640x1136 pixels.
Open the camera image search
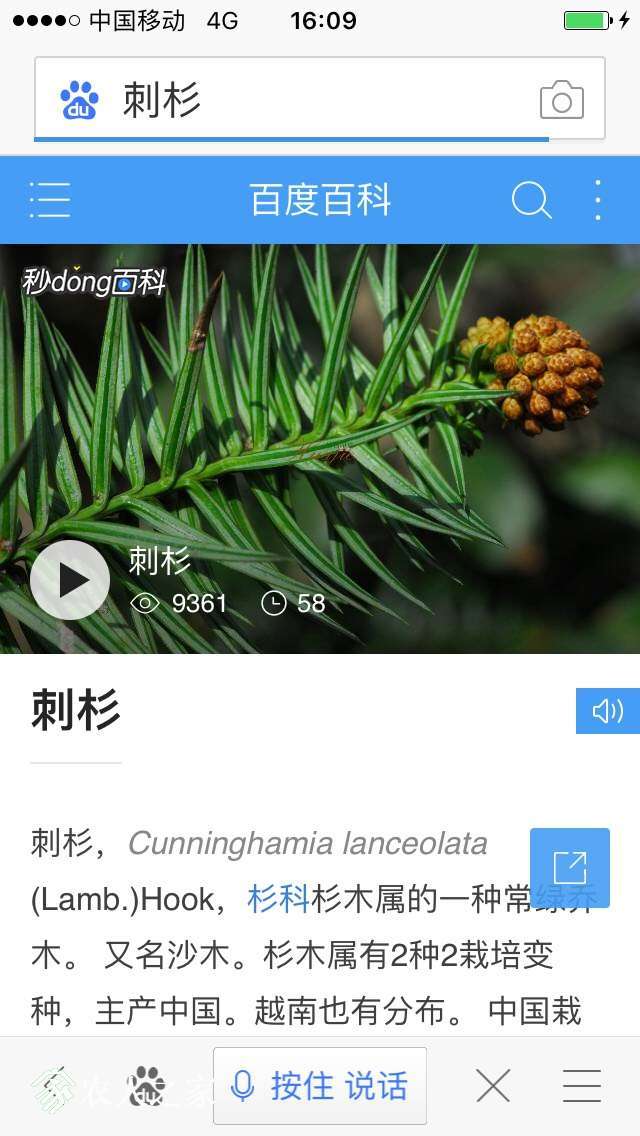point(562,100)
